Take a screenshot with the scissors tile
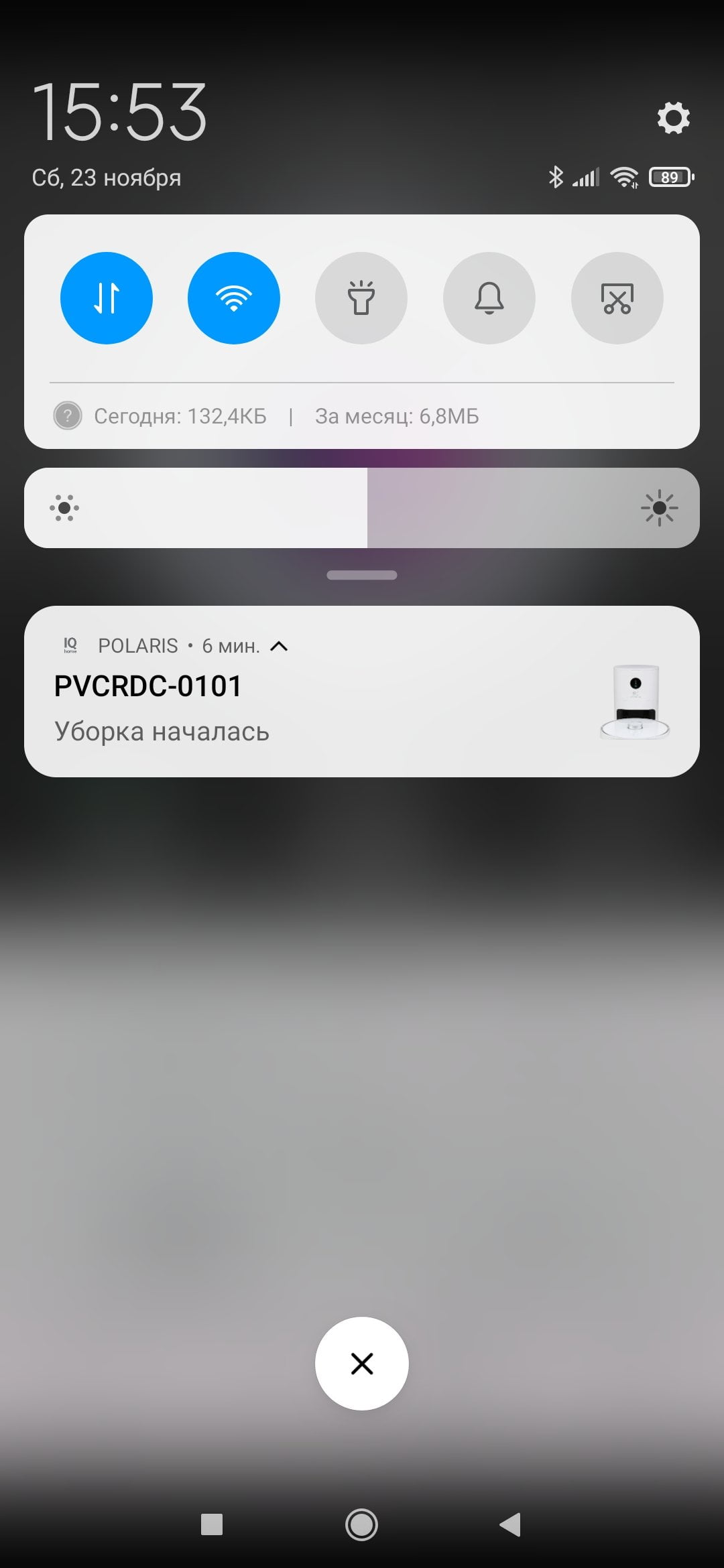Image resolution: width=724 pixels, height=1568 pixels. (x=617, y=298)
